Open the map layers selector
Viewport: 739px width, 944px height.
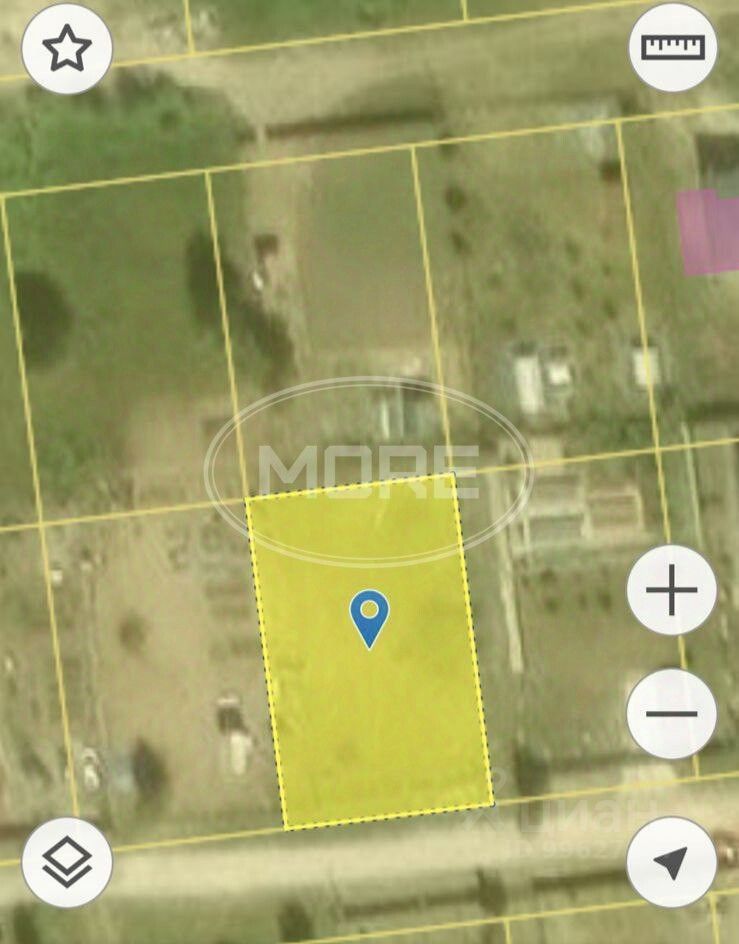click(67, 863)
